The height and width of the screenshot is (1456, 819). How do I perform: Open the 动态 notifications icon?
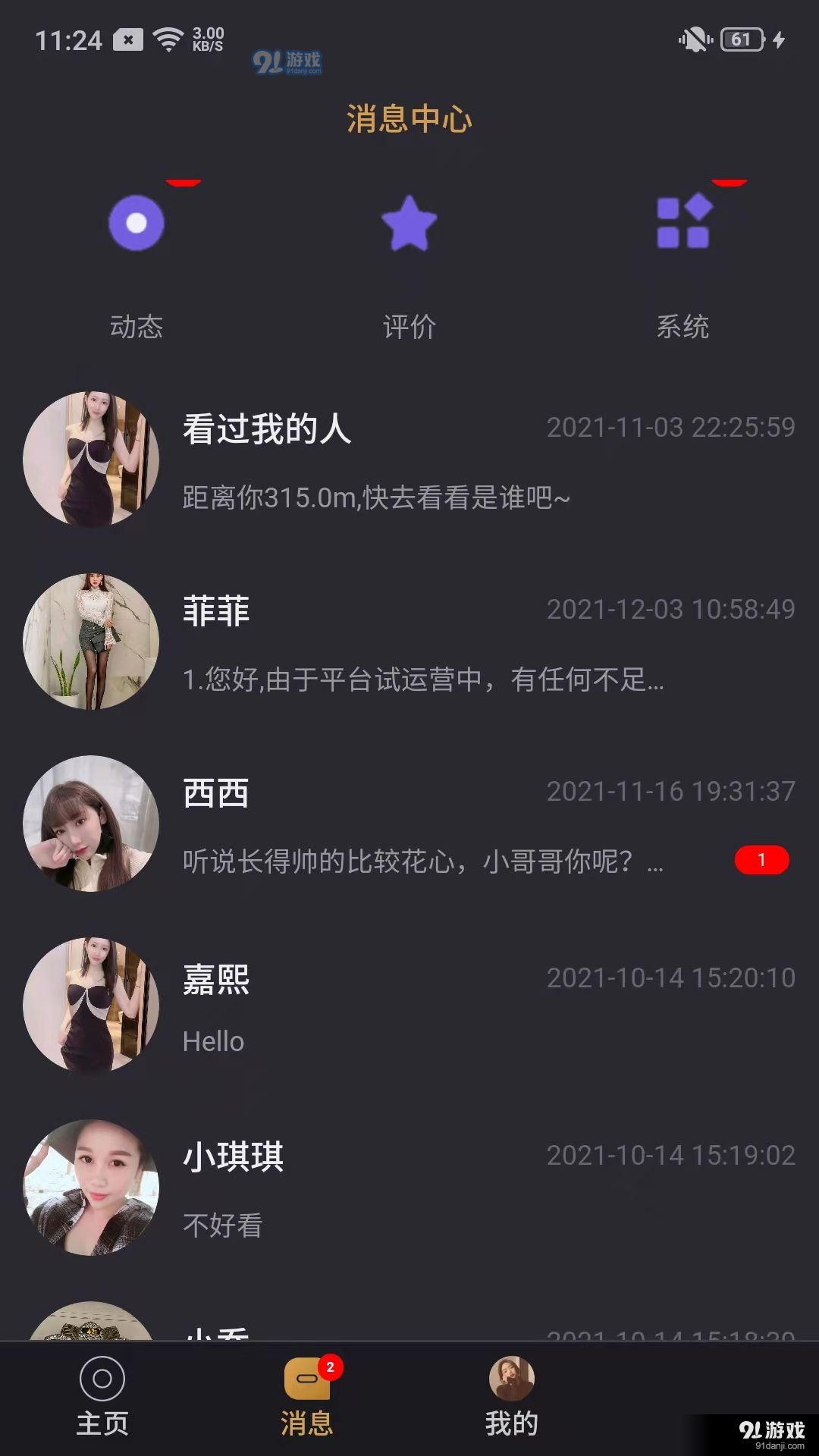click(x=136, y=224)
